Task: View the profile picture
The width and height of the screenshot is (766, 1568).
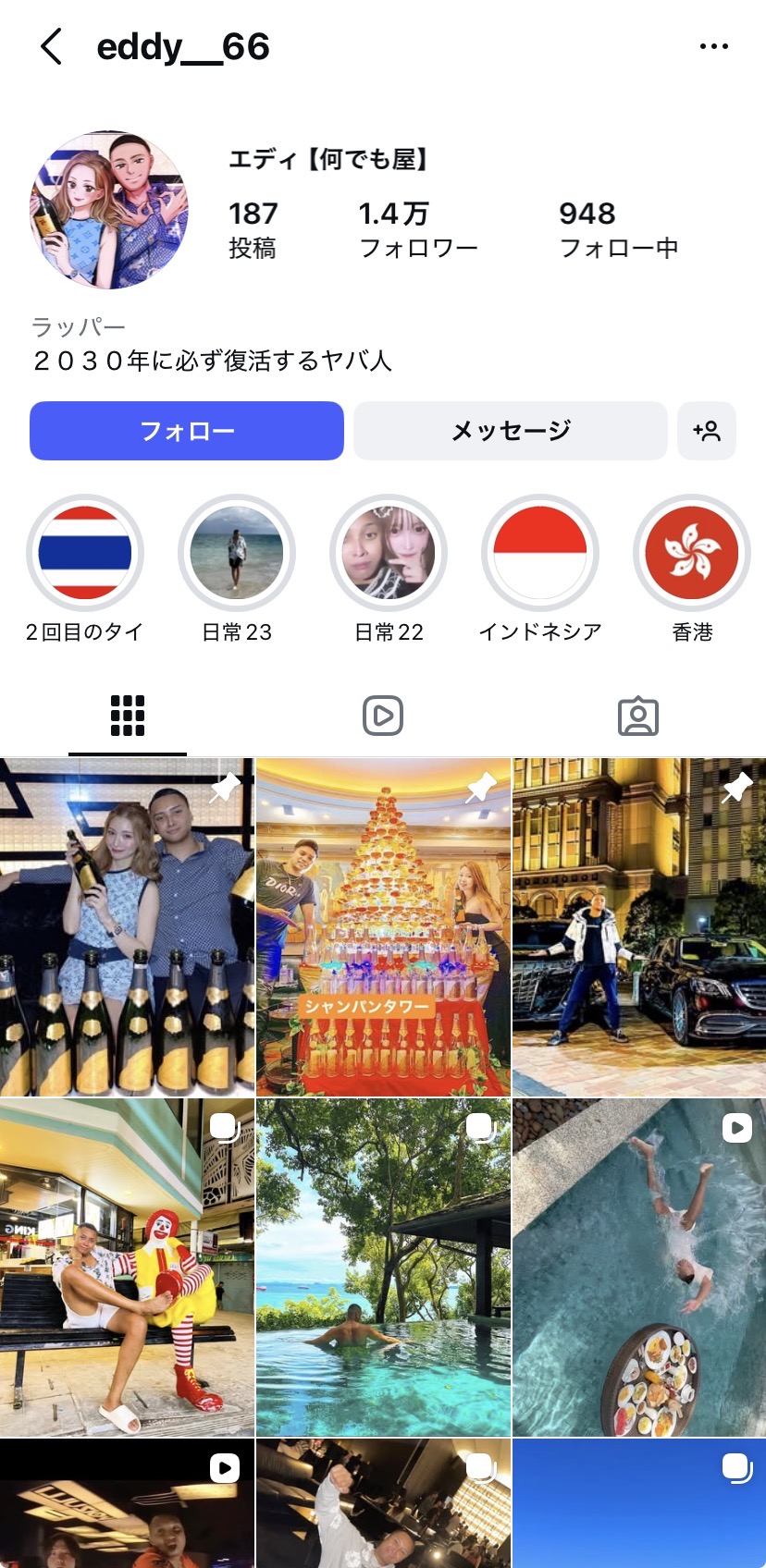Action: [109, 210]
